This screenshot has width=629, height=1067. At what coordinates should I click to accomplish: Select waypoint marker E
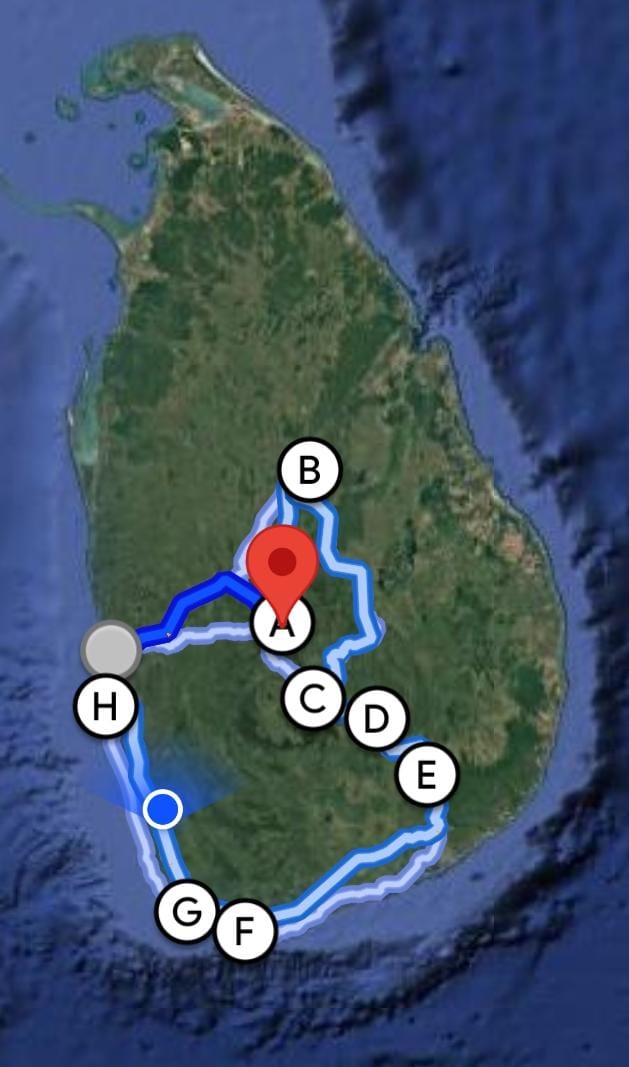tap(426, 774)
